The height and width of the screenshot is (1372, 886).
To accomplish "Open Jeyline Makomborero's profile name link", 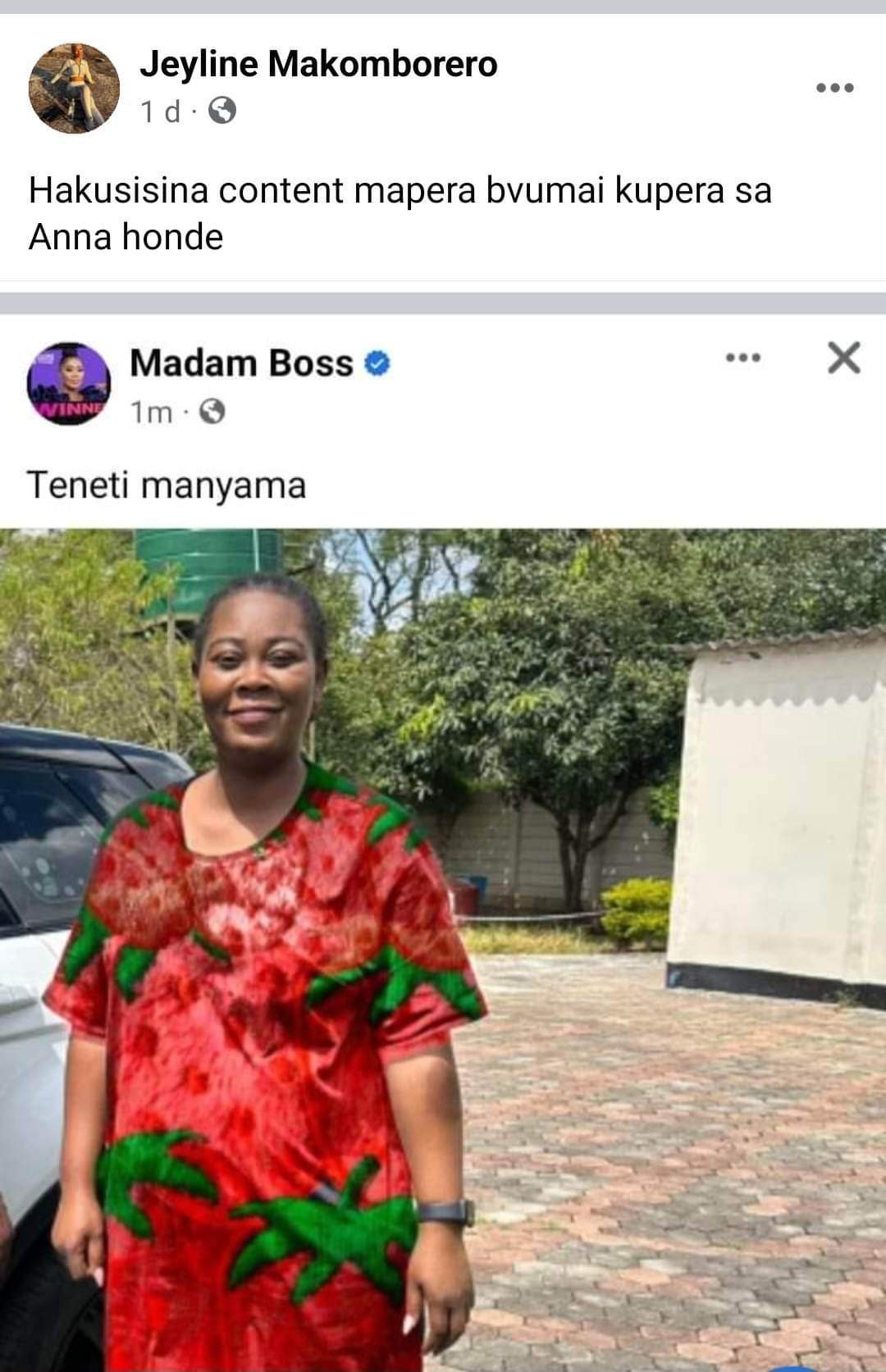I will pyautogui.click(x=318, y=64).
